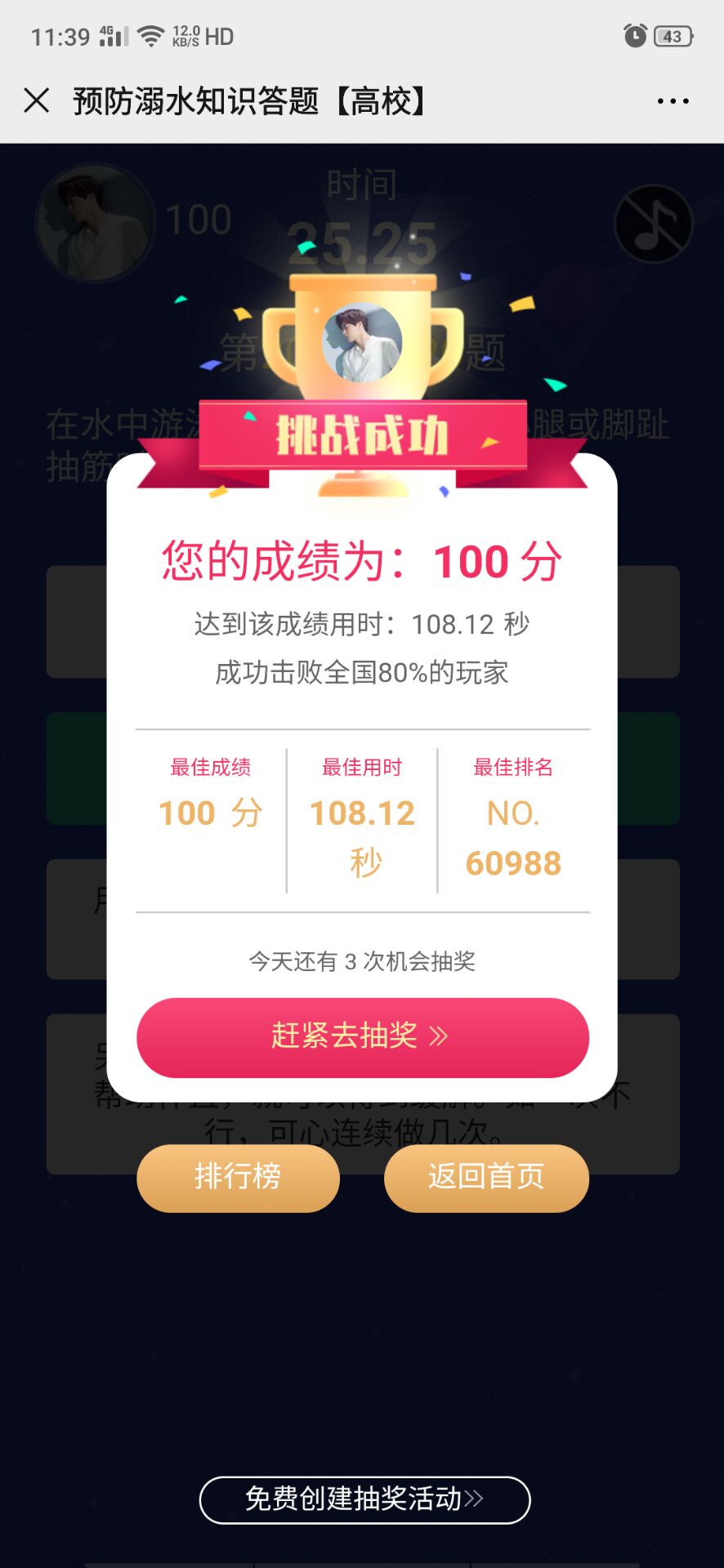Open the 排行榜 leaderboard
This screenshot has height=1568, width=724.
238,1177
